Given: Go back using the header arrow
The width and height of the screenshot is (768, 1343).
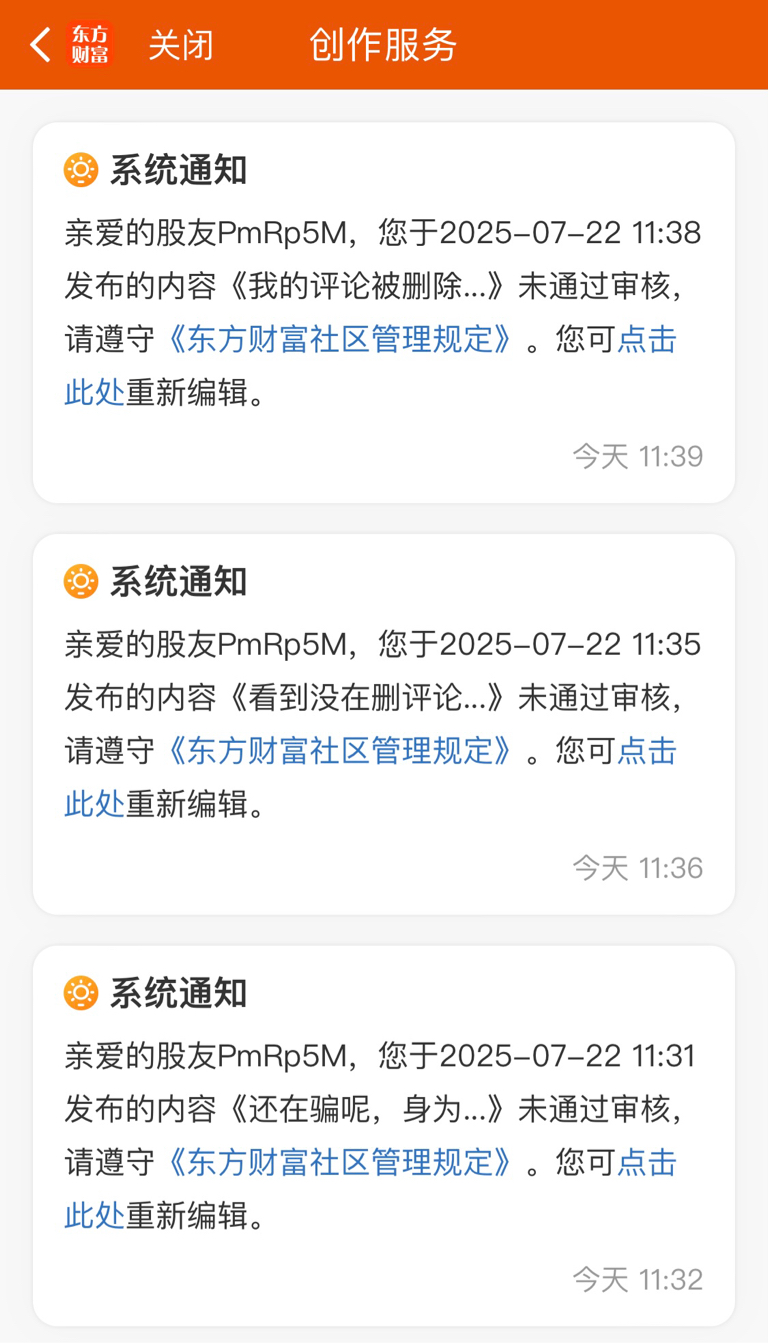Looking at the screenshot, I should pyautogui.click(x=40, y=45).
